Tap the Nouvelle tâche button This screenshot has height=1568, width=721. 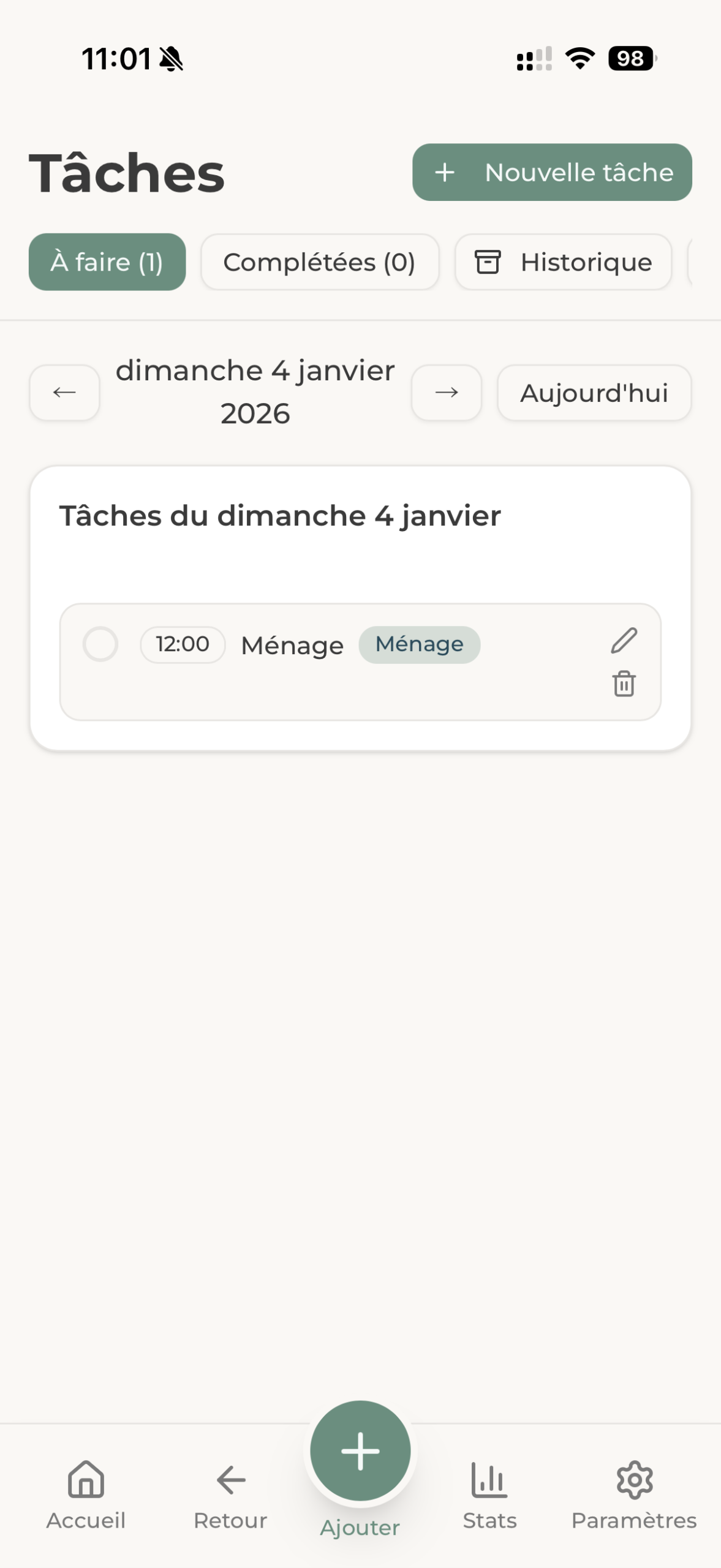click(552, 172)
